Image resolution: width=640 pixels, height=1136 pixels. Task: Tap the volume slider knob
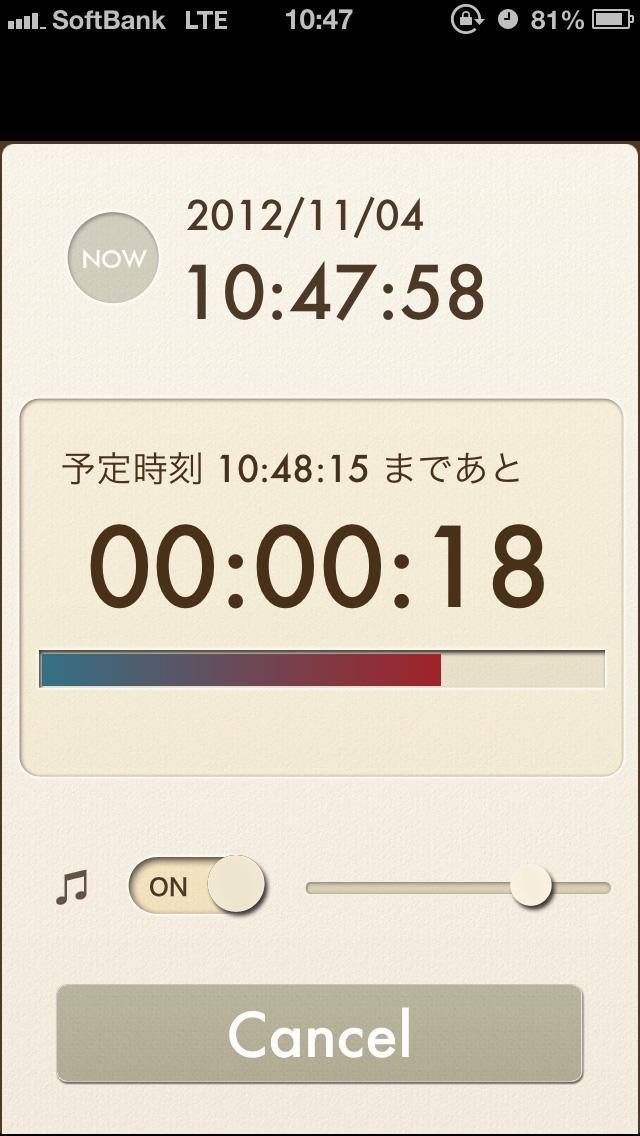pyautogui.click(x=531, y=885)
